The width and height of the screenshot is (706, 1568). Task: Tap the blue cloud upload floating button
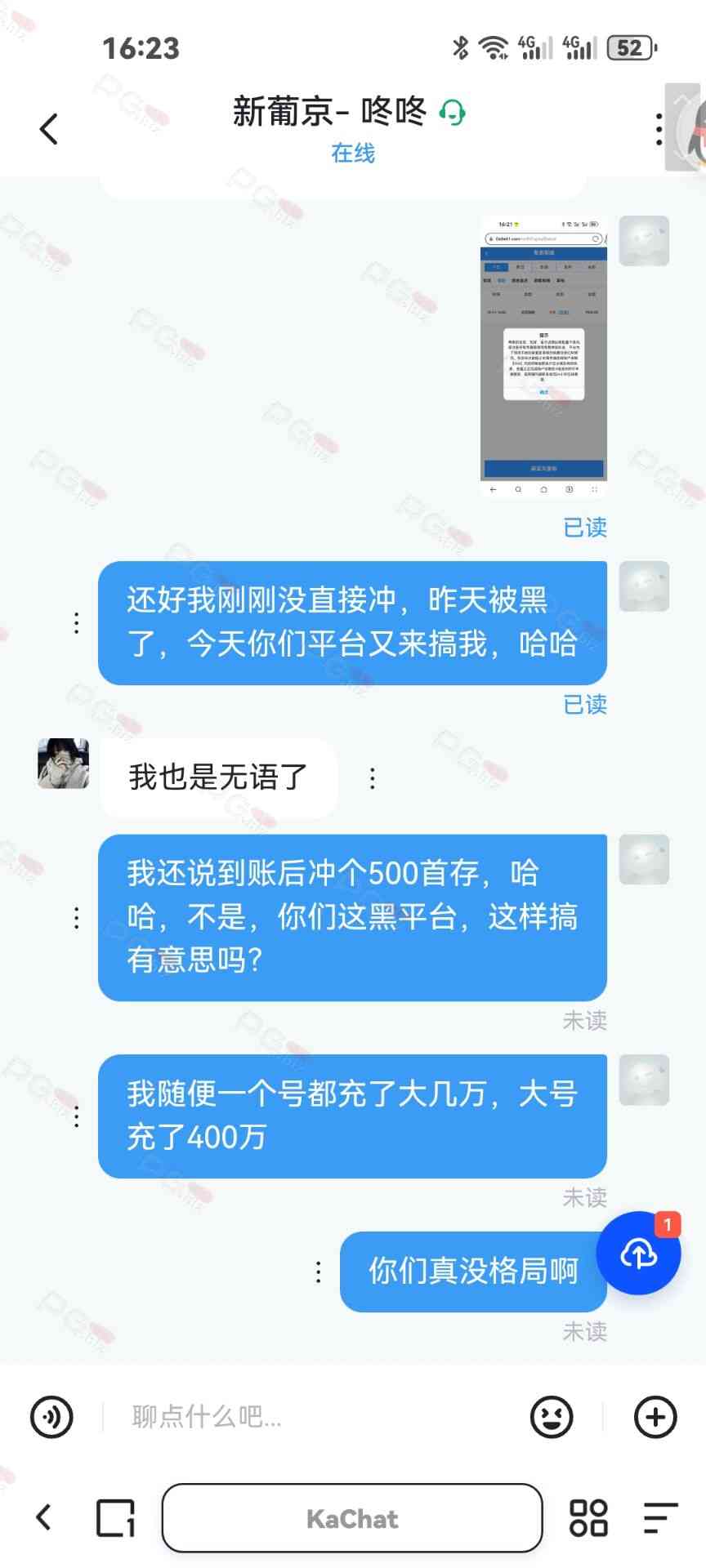click(x=638, y=1253)
